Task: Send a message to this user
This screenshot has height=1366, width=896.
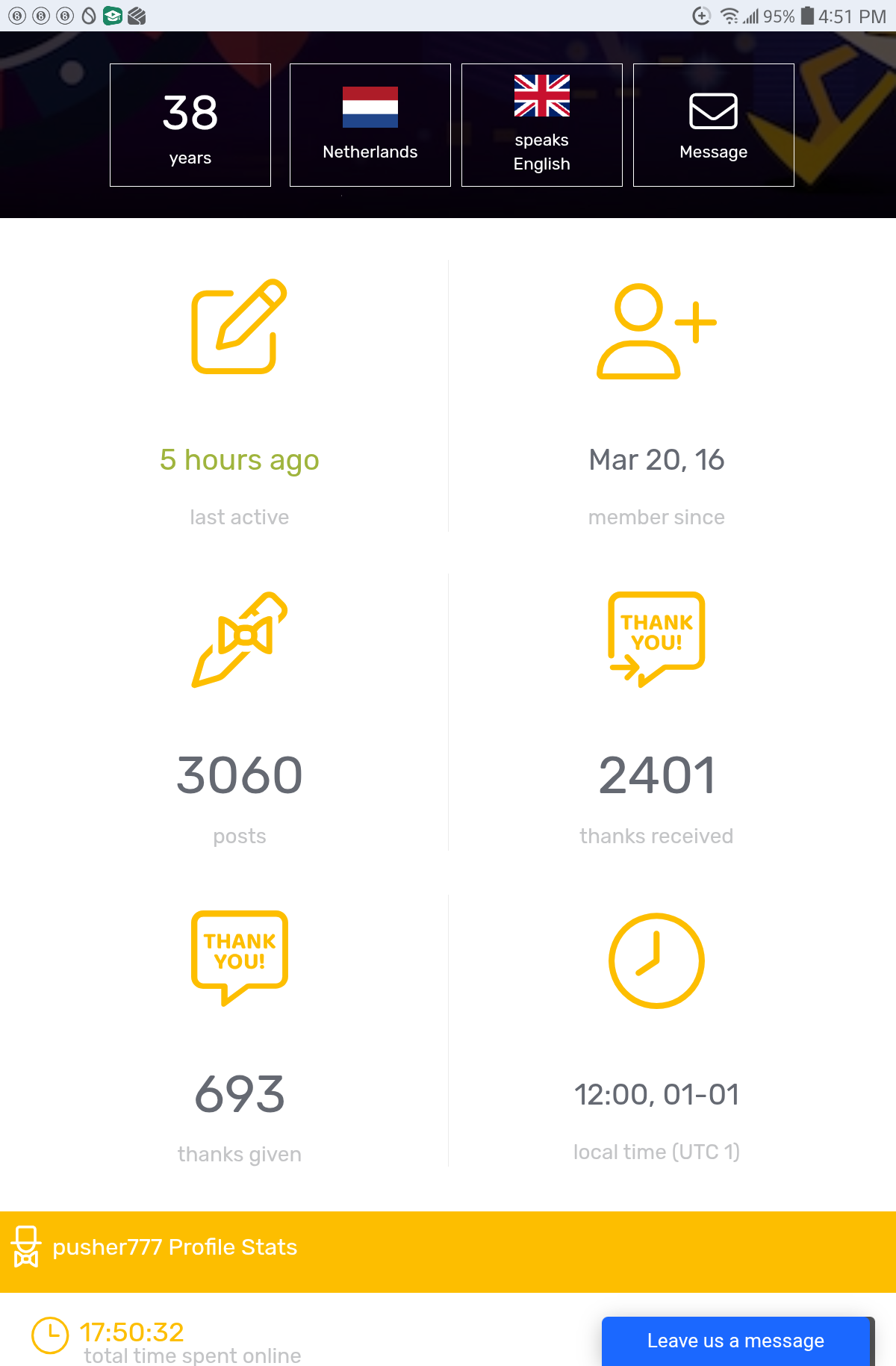Action: (x=713, y=125)
